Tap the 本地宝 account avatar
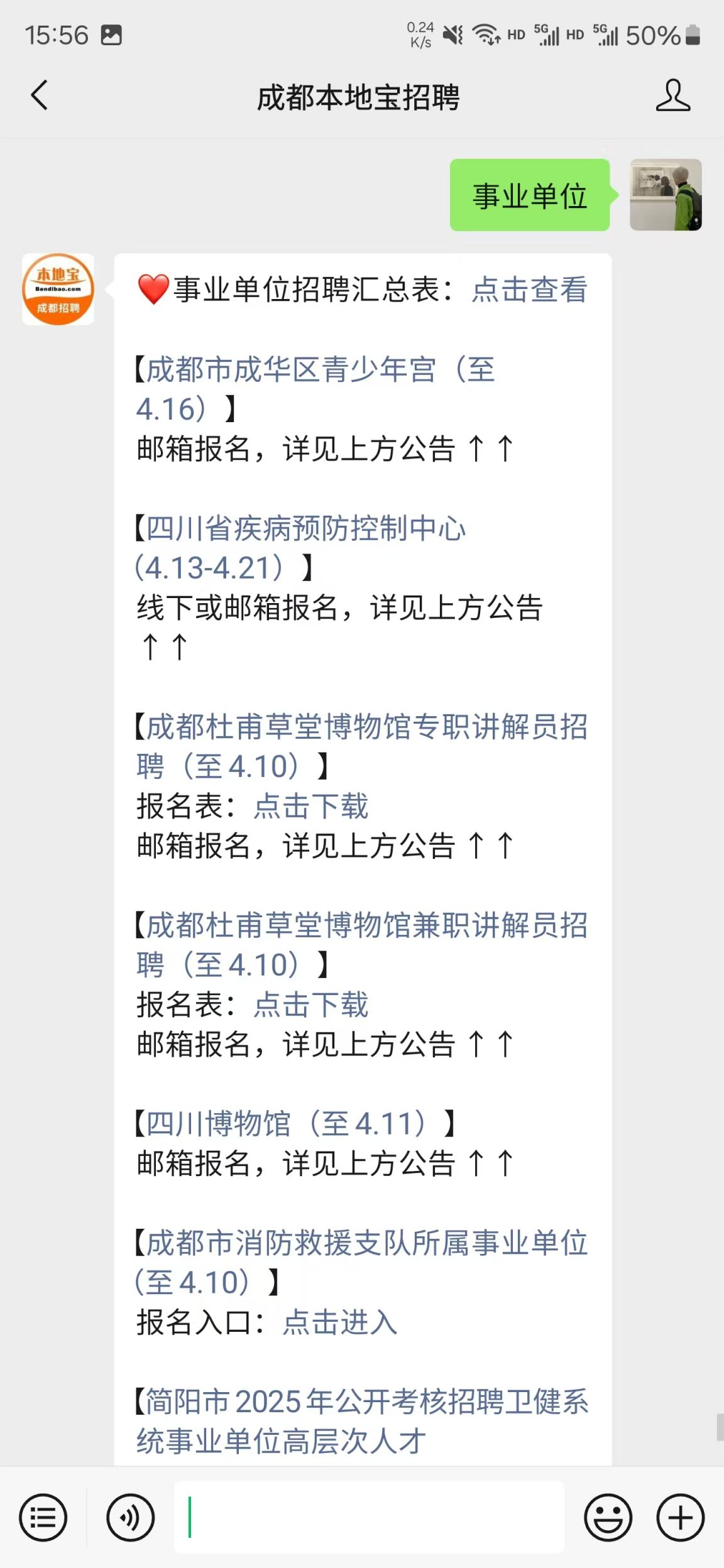724x1568 pixels. pyautogui.click(x=58, y=289)
